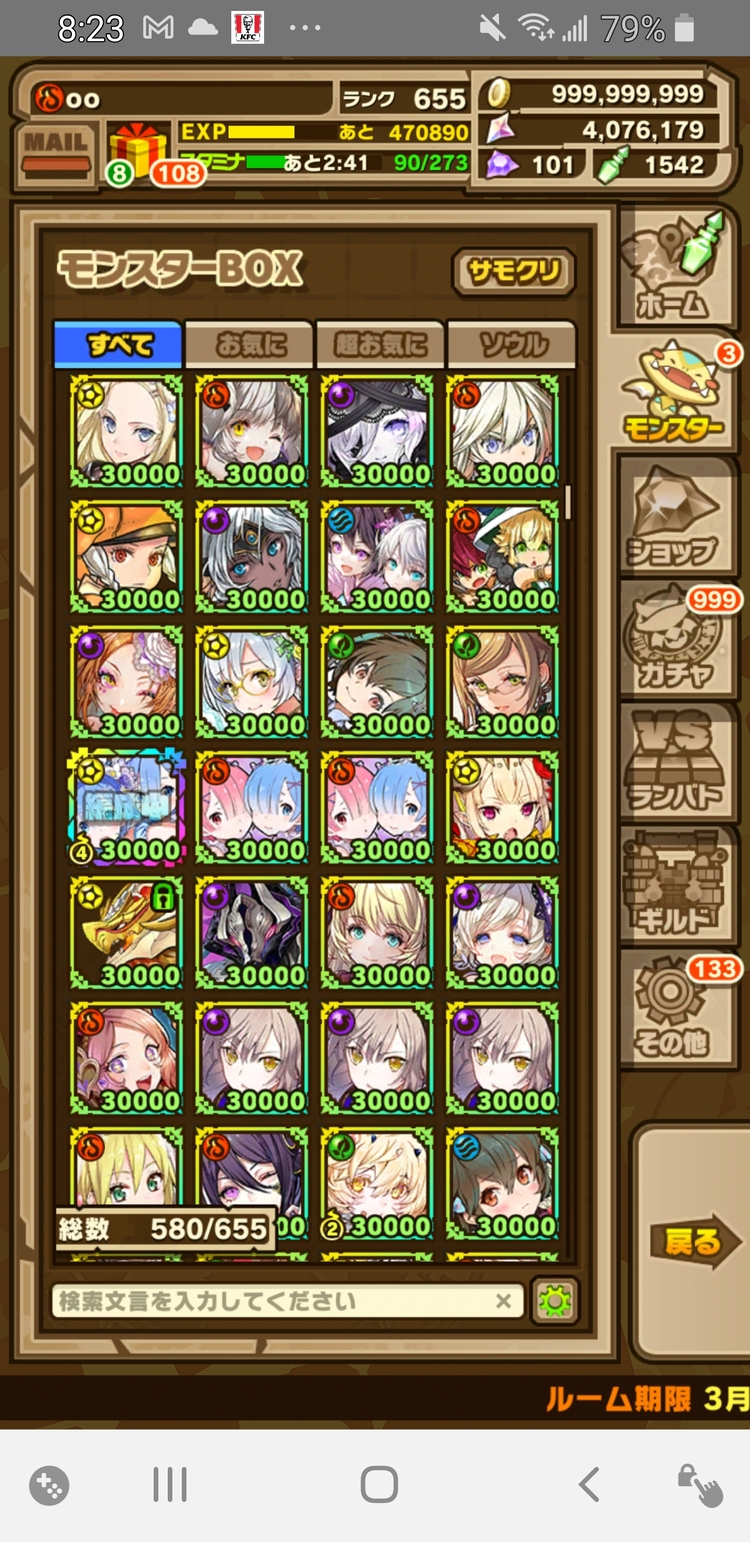Switch to the ソウル tab

coord(512,345)
